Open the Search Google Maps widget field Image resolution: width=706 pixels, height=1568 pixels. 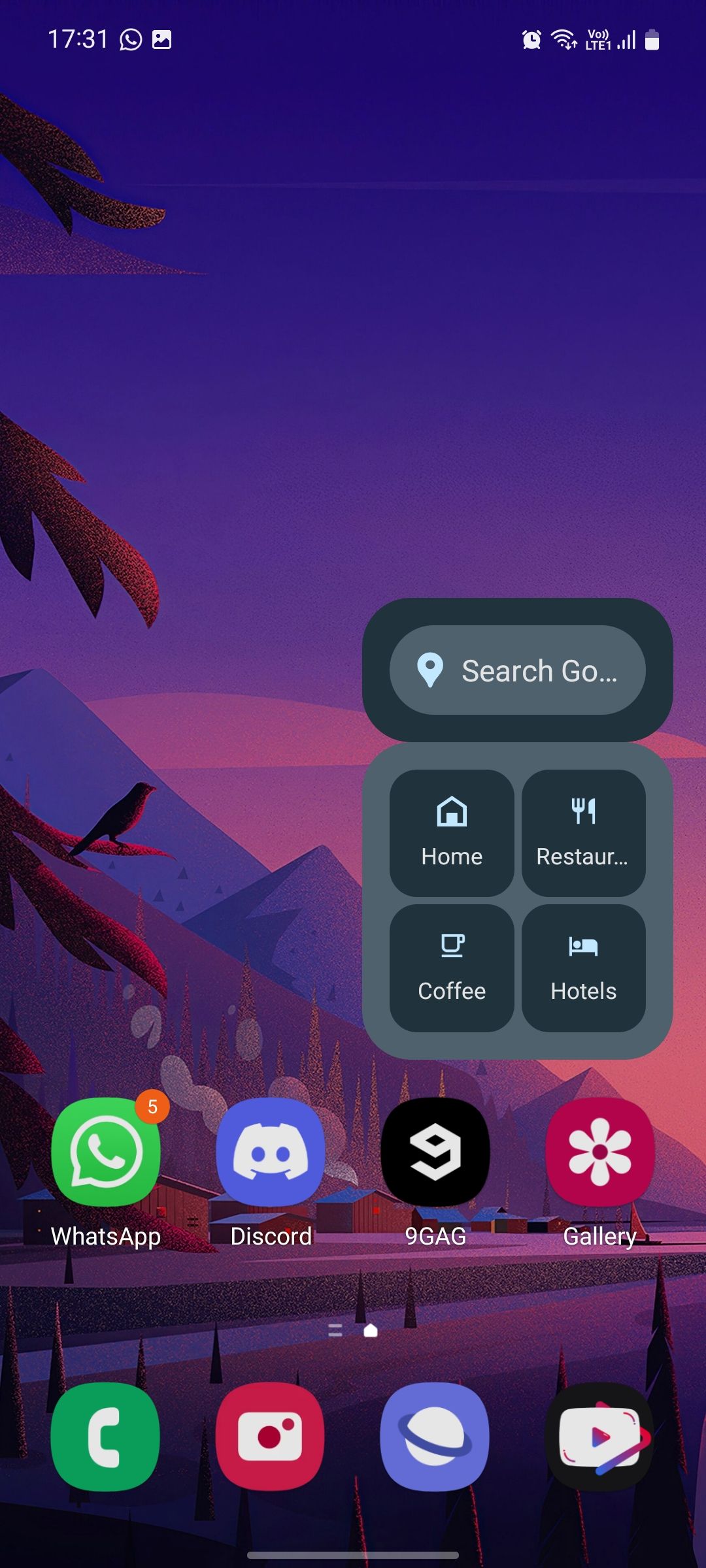coord(517,670)
